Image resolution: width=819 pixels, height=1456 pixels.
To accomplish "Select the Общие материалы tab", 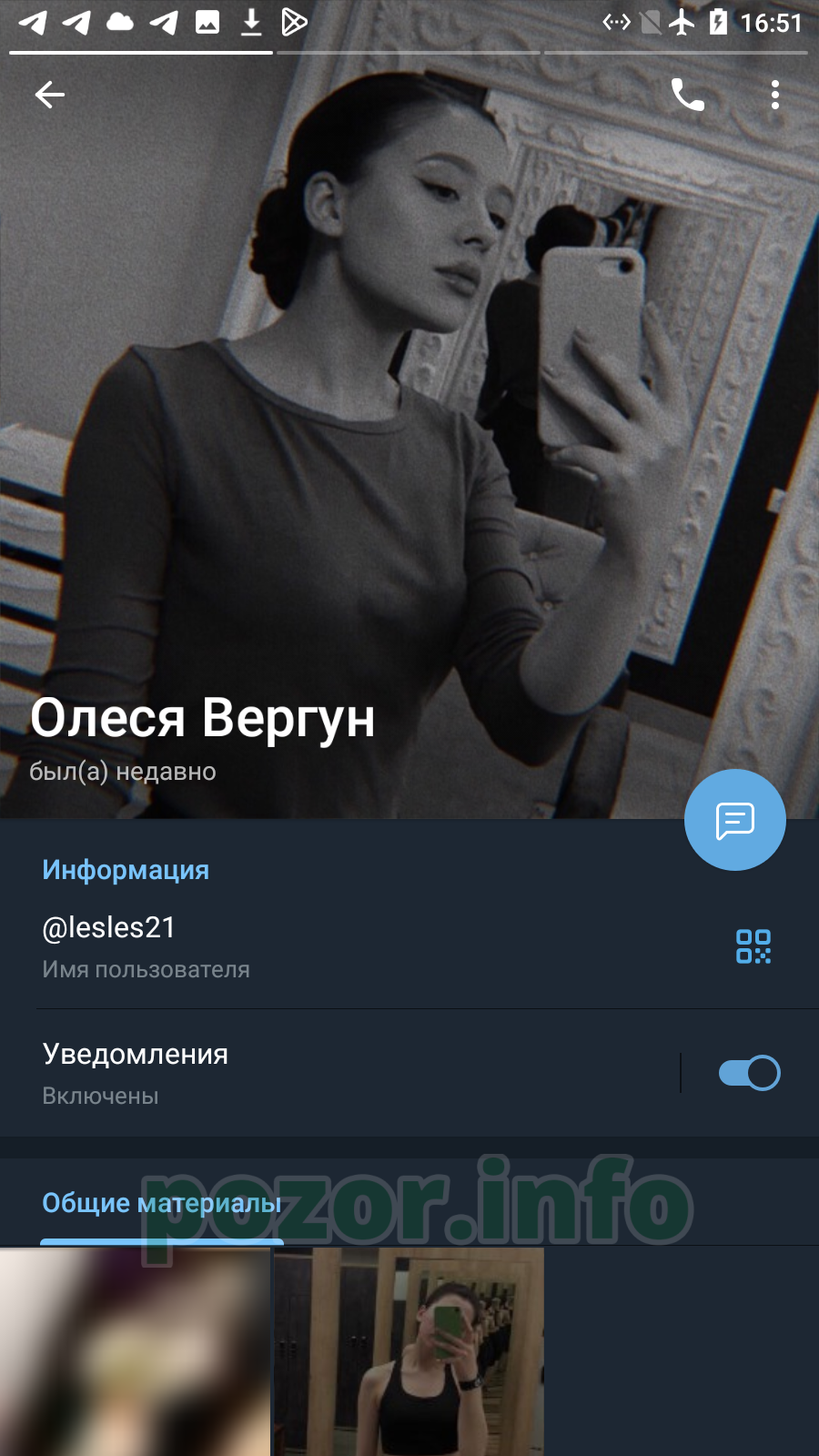I will point(162,1203).
